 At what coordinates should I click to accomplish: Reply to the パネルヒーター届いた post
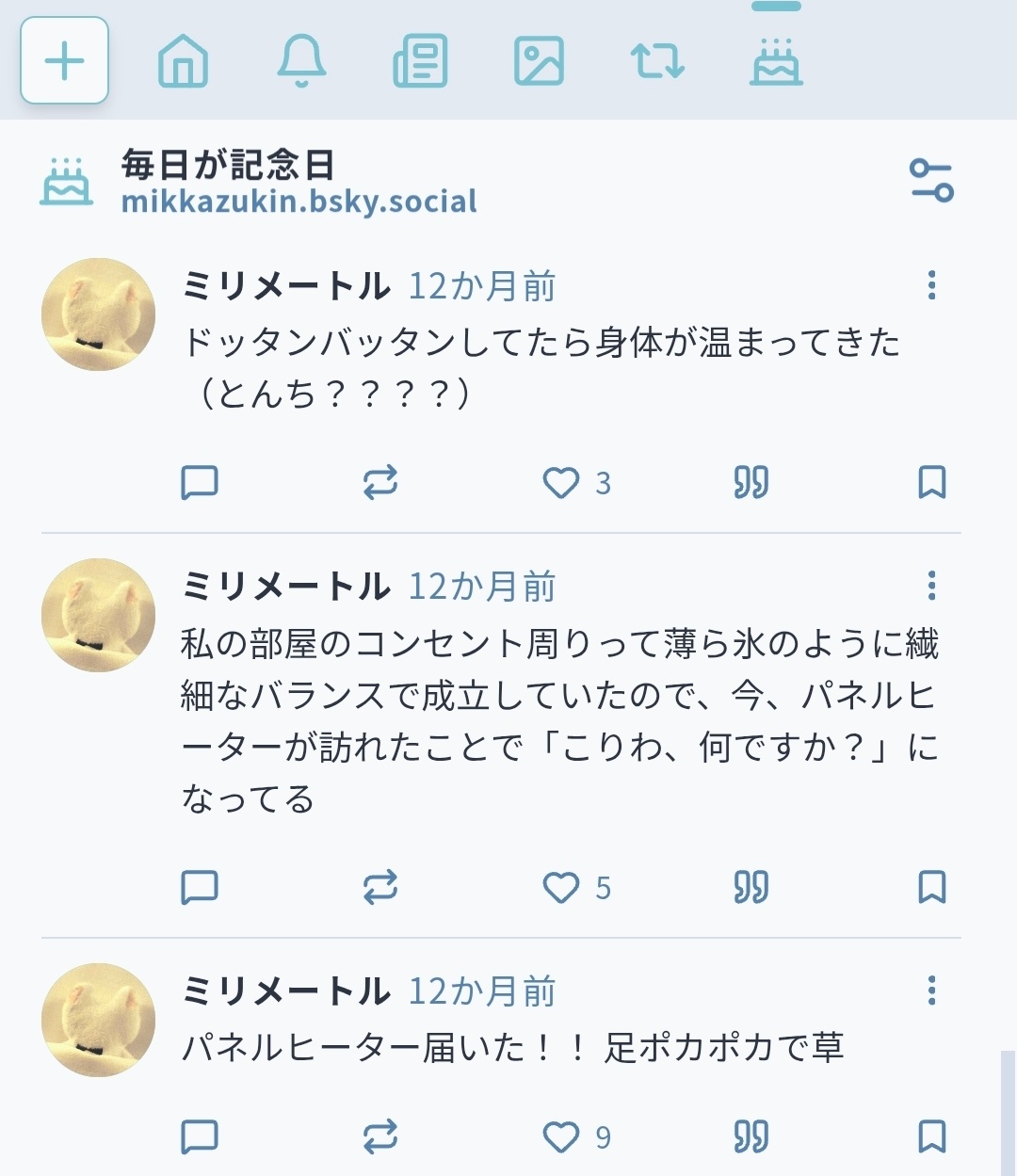click(x=199, y=1137)
